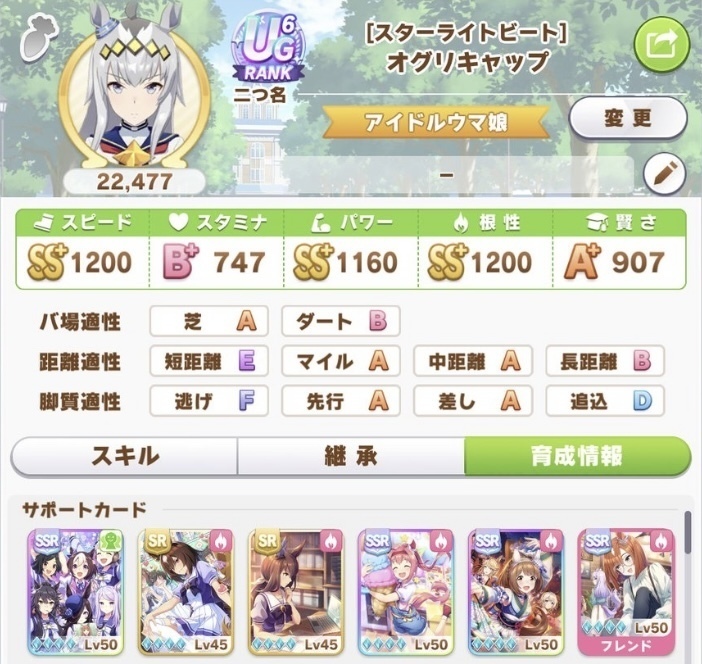Edit the memo with pencil icon
The image size is (702, 664).
662,173
